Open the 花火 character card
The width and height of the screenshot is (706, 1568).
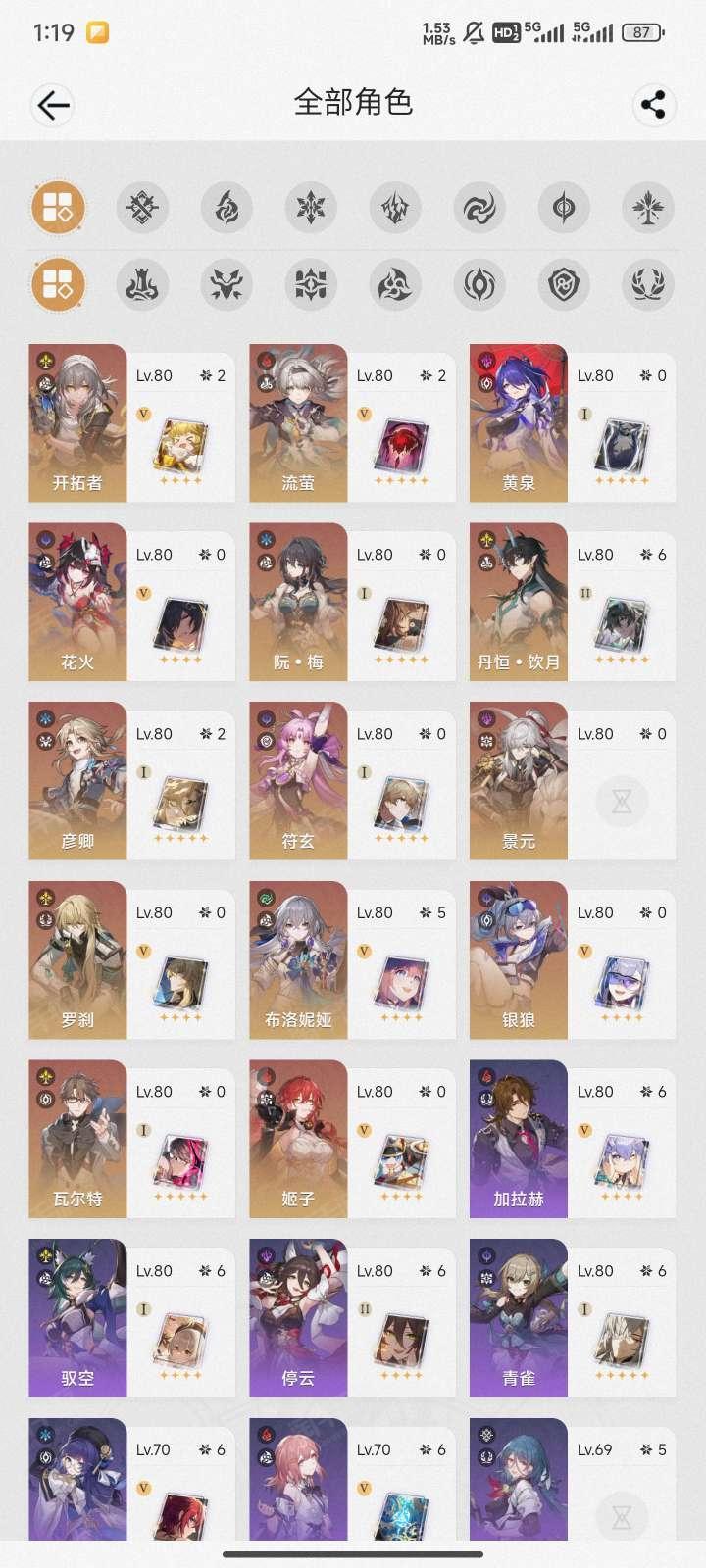pyautogui.click(x=132, y=602)
